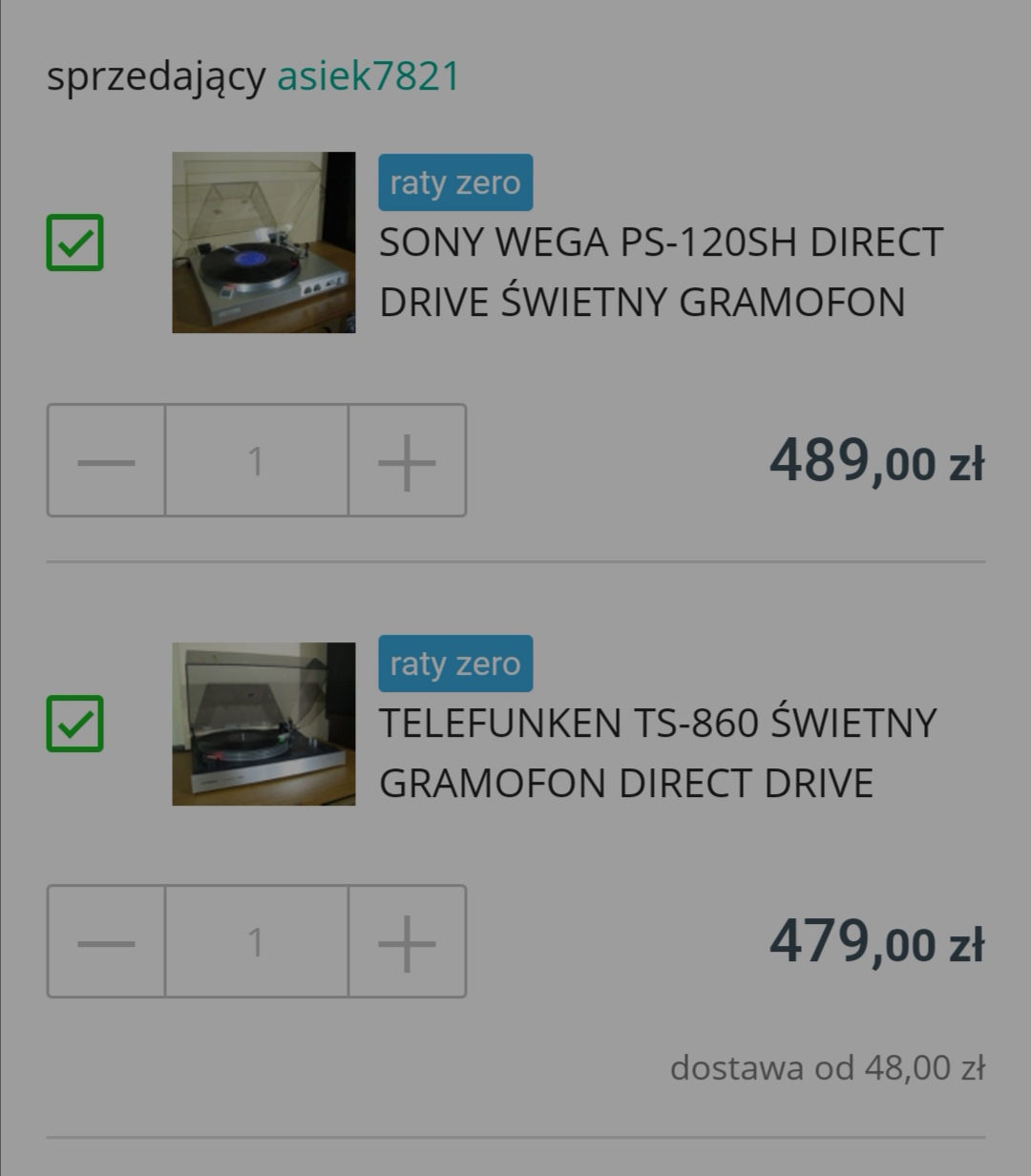Decrease quantity of the TELEFUNKEN gramofon
1031x1176 pixels.
point(106,942)
